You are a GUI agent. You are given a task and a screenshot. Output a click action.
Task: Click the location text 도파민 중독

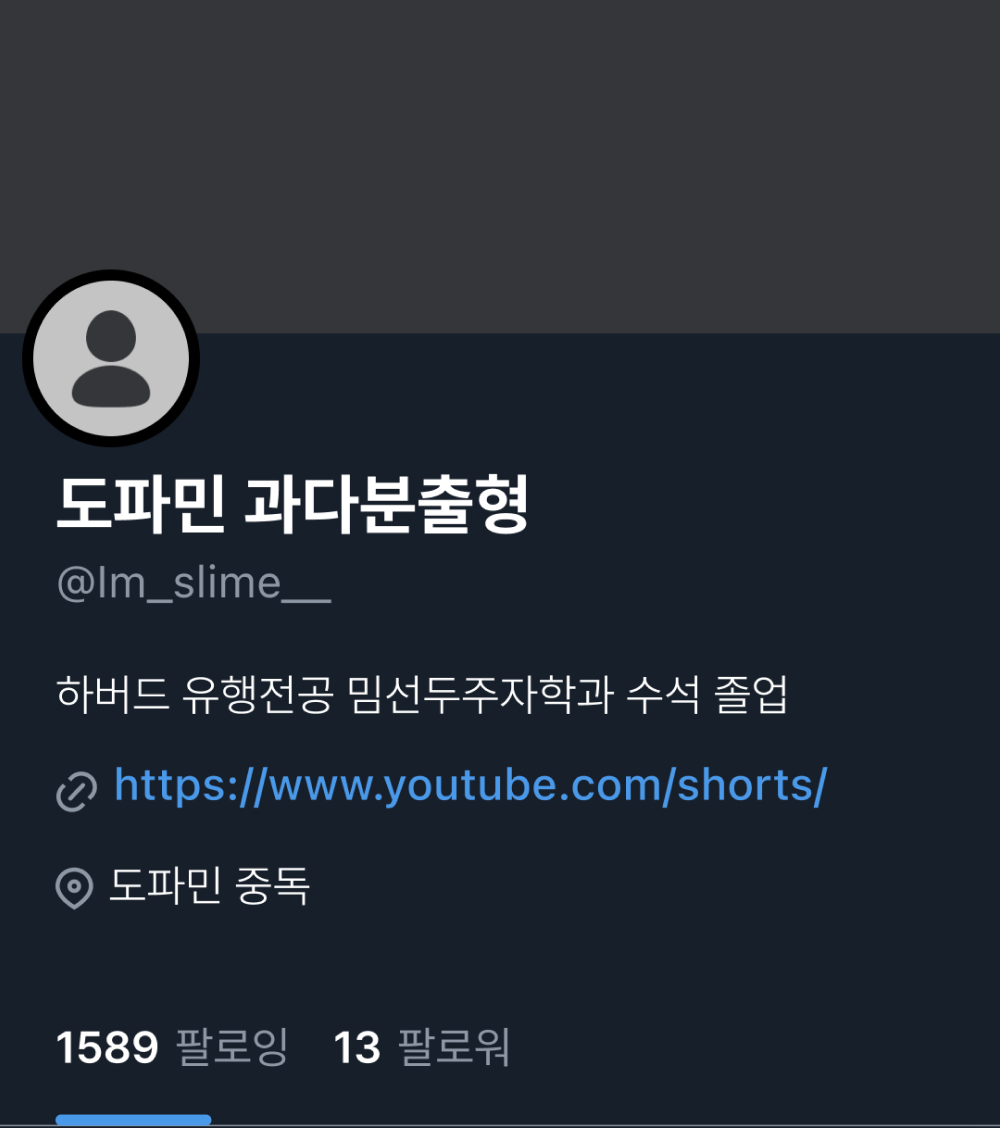210,884
